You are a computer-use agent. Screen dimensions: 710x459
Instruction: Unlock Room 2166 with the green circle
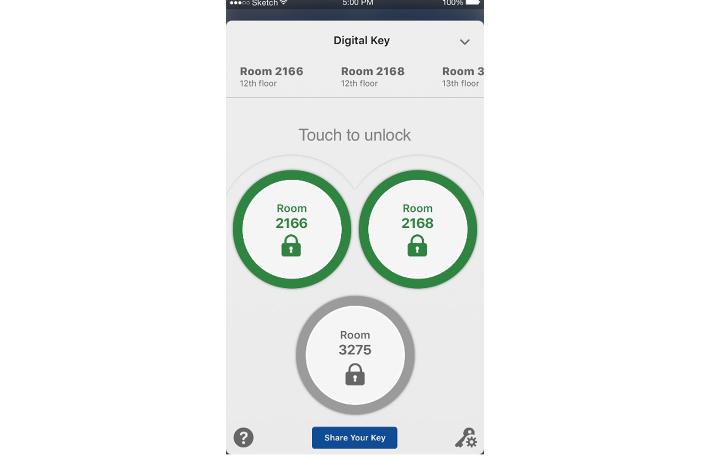pos(292,229)
